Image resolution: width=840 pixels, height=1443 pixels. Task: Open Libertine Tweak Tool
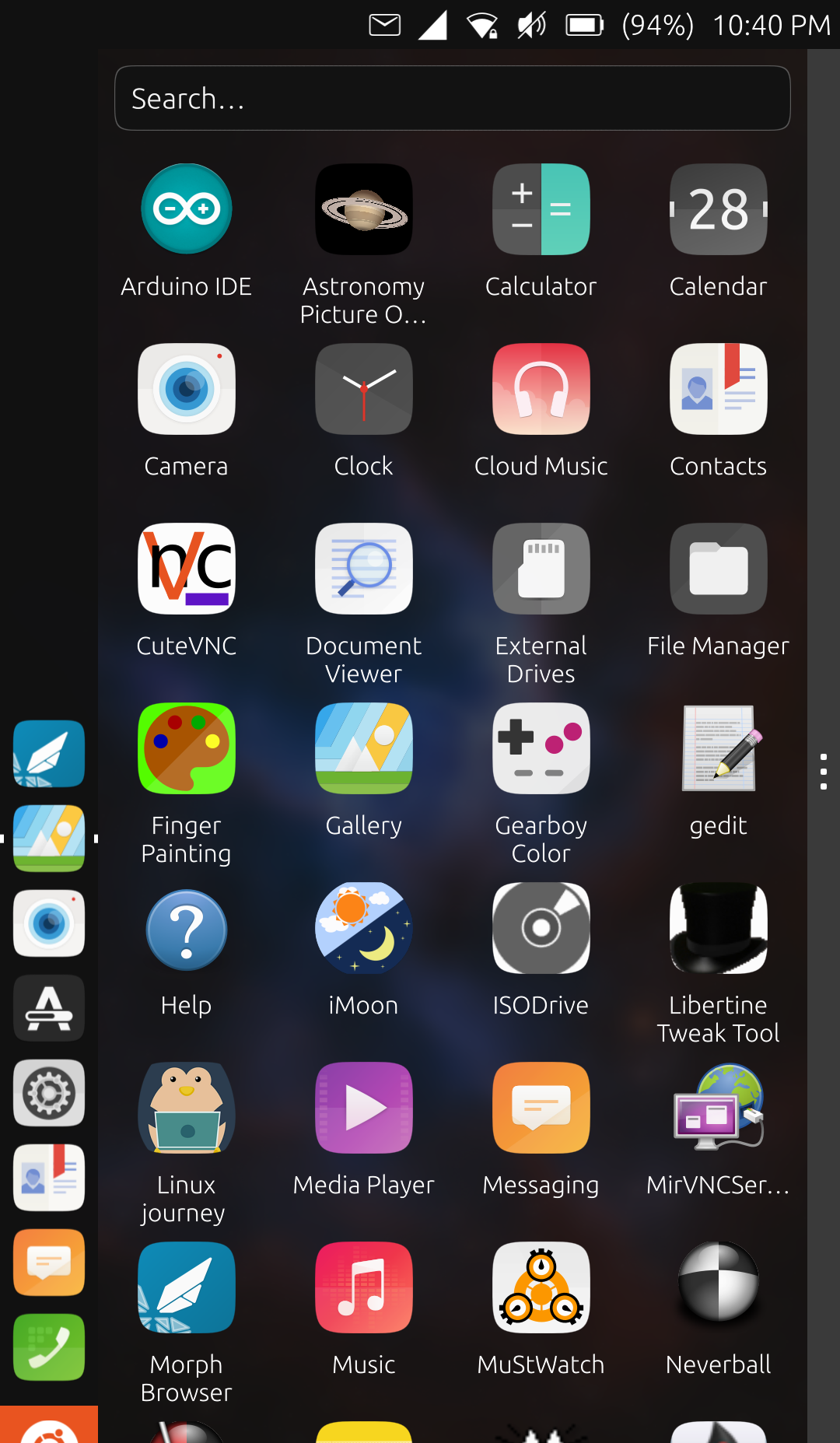tap(718, 929)
